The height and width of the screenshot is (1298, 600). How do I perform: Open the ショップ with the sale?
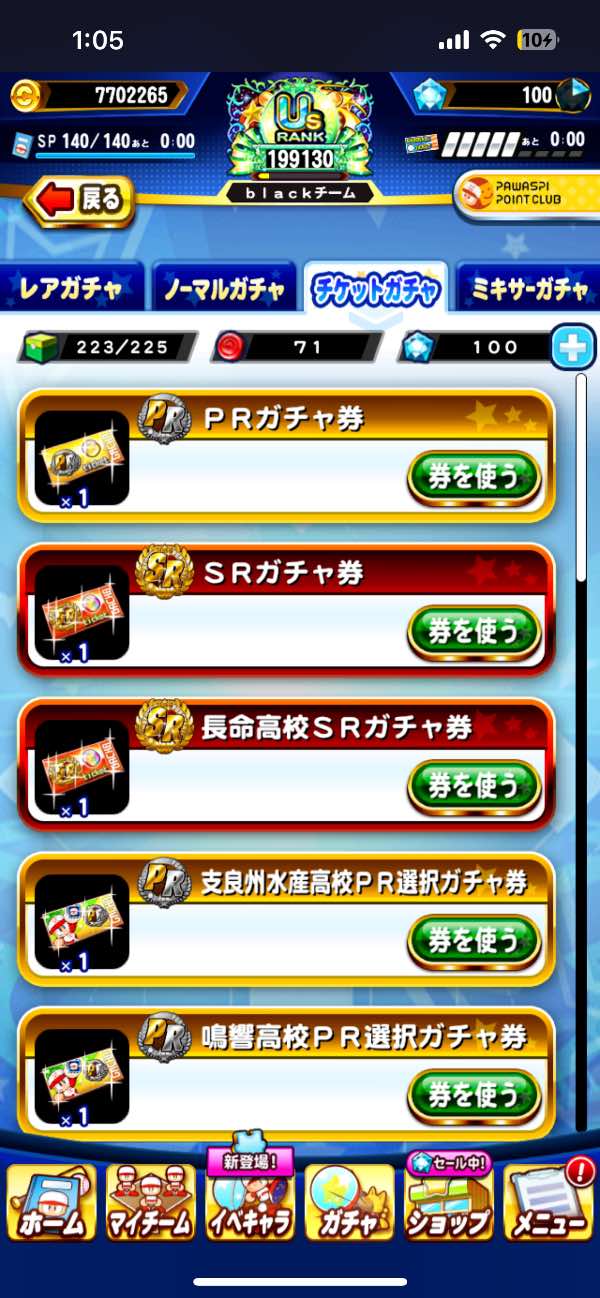click(x=448, y=1204)
